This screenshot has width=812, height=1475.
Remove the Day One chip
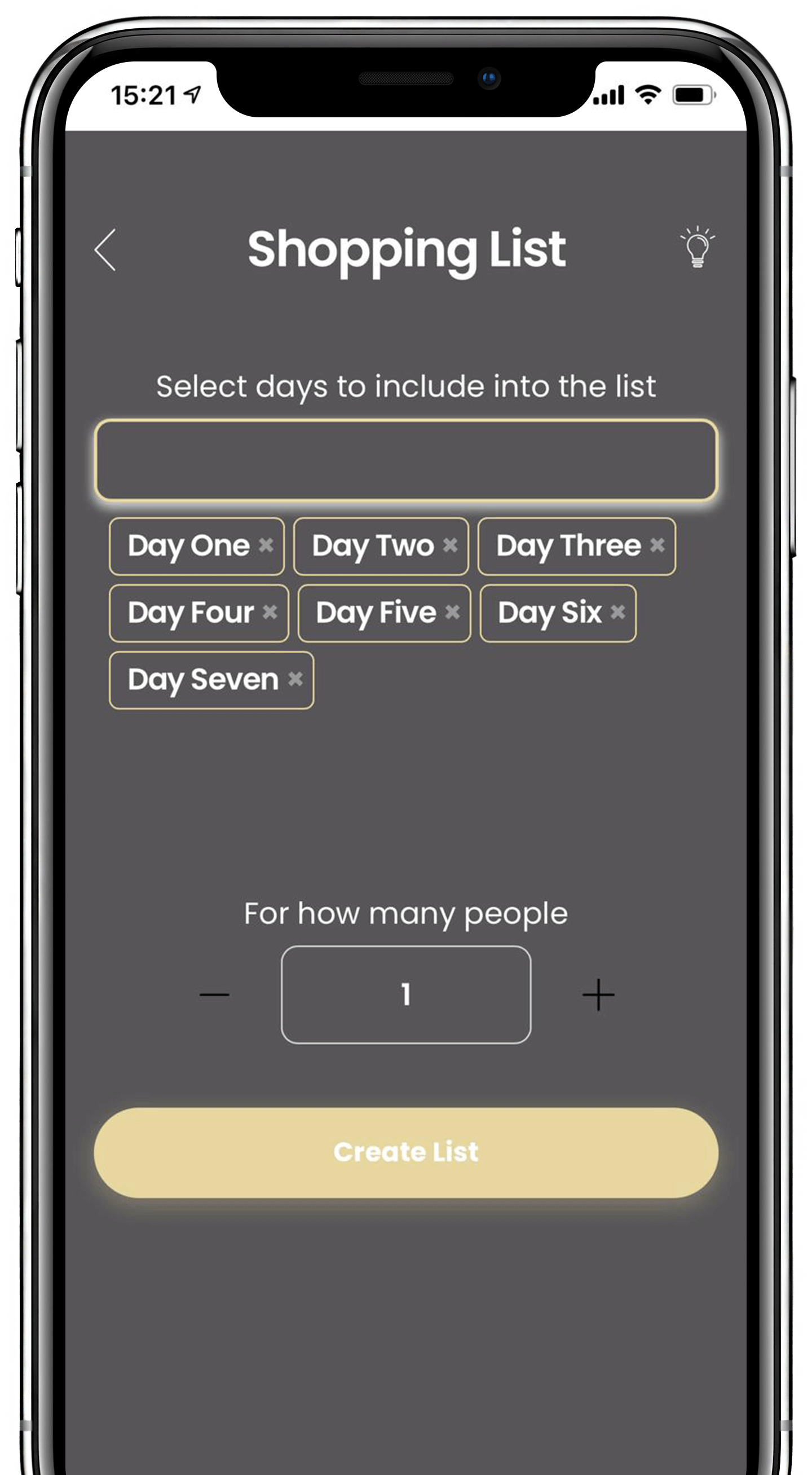point(266,544)
